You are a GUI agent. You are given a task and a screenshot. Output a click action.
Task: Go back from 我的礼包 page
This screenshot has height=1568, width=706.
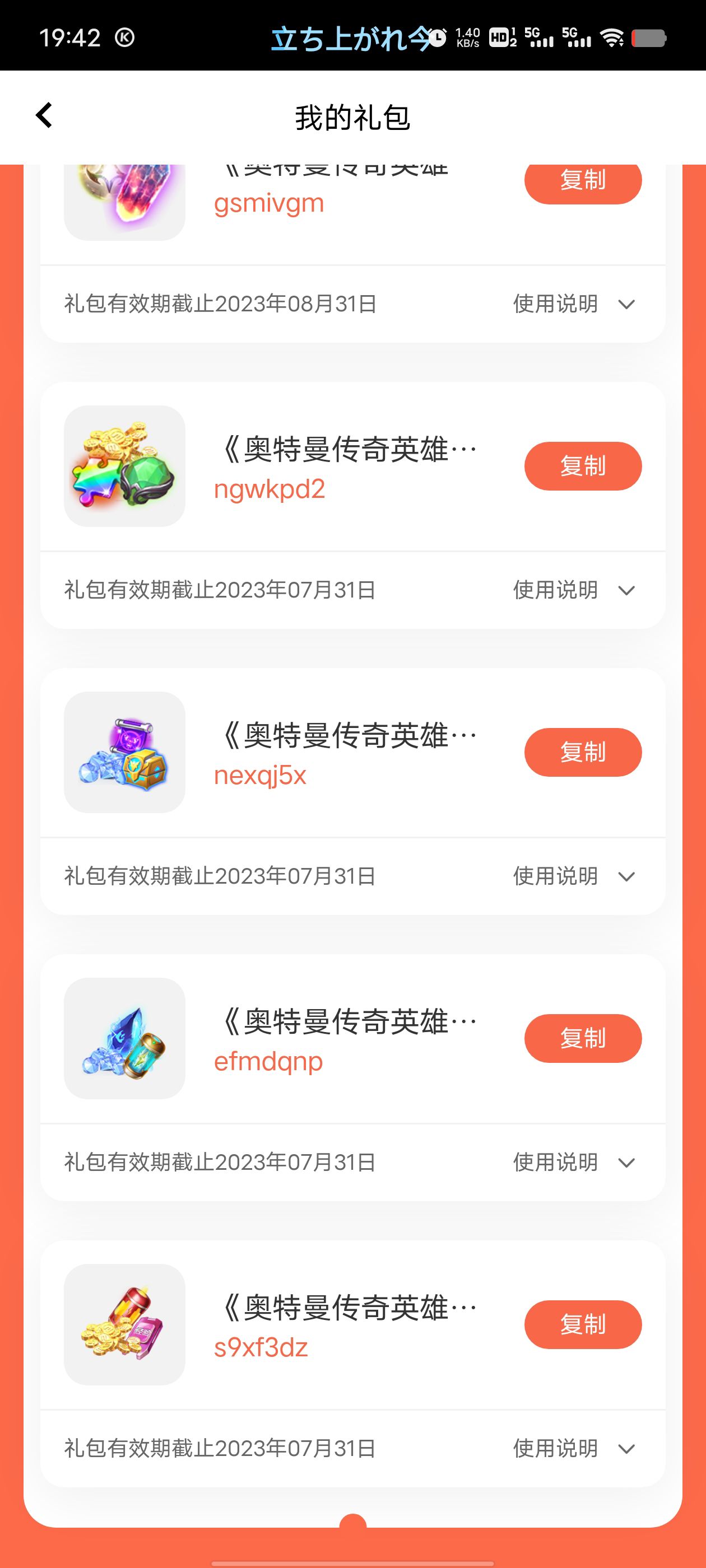[x=44, y=116]
